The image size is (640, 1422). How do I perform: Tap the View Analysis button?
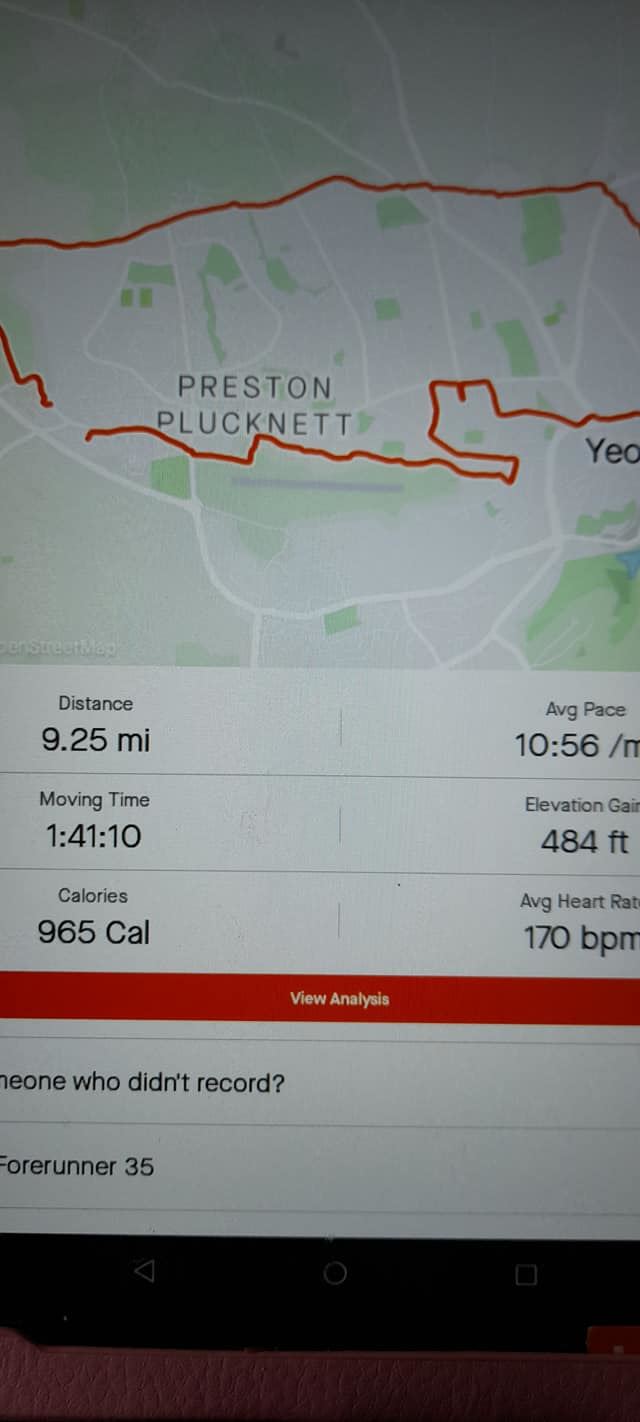pyautogui.click(x=338, y=999)
